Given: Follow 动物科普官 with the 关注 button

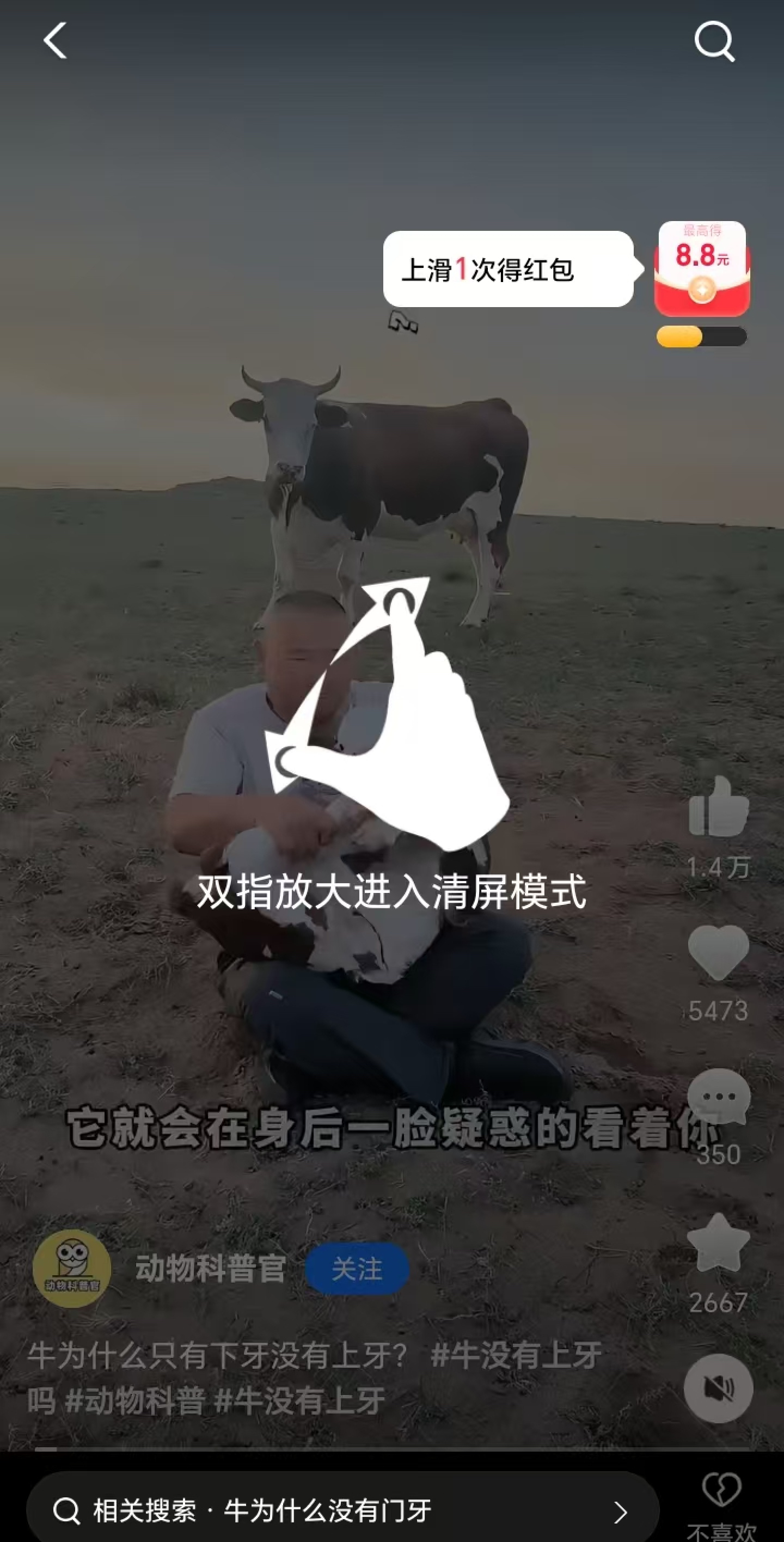Looking at the screenshot, I should coord(357,1269).
